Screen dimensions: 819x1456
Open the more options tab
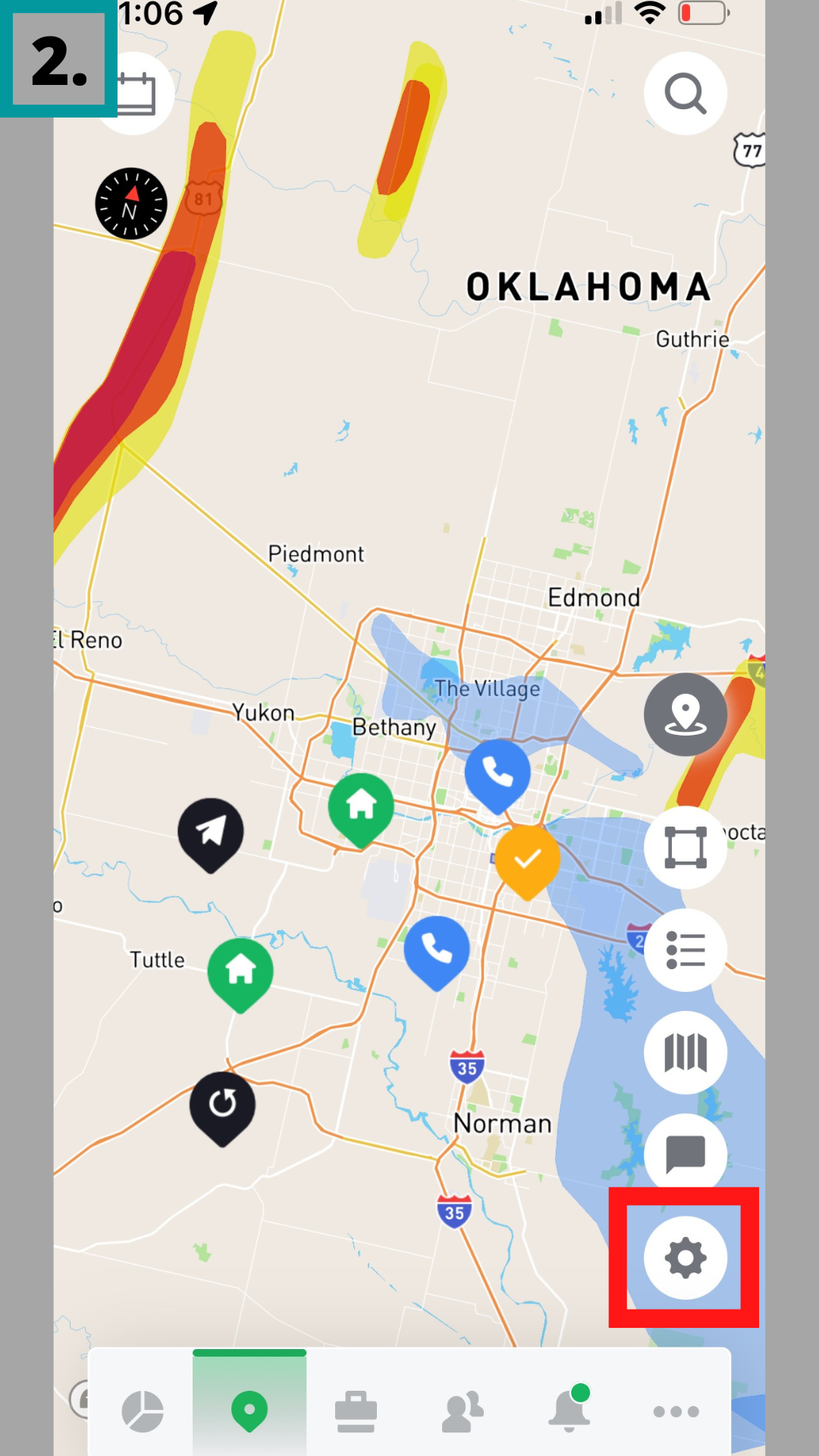click(676, 1411)
